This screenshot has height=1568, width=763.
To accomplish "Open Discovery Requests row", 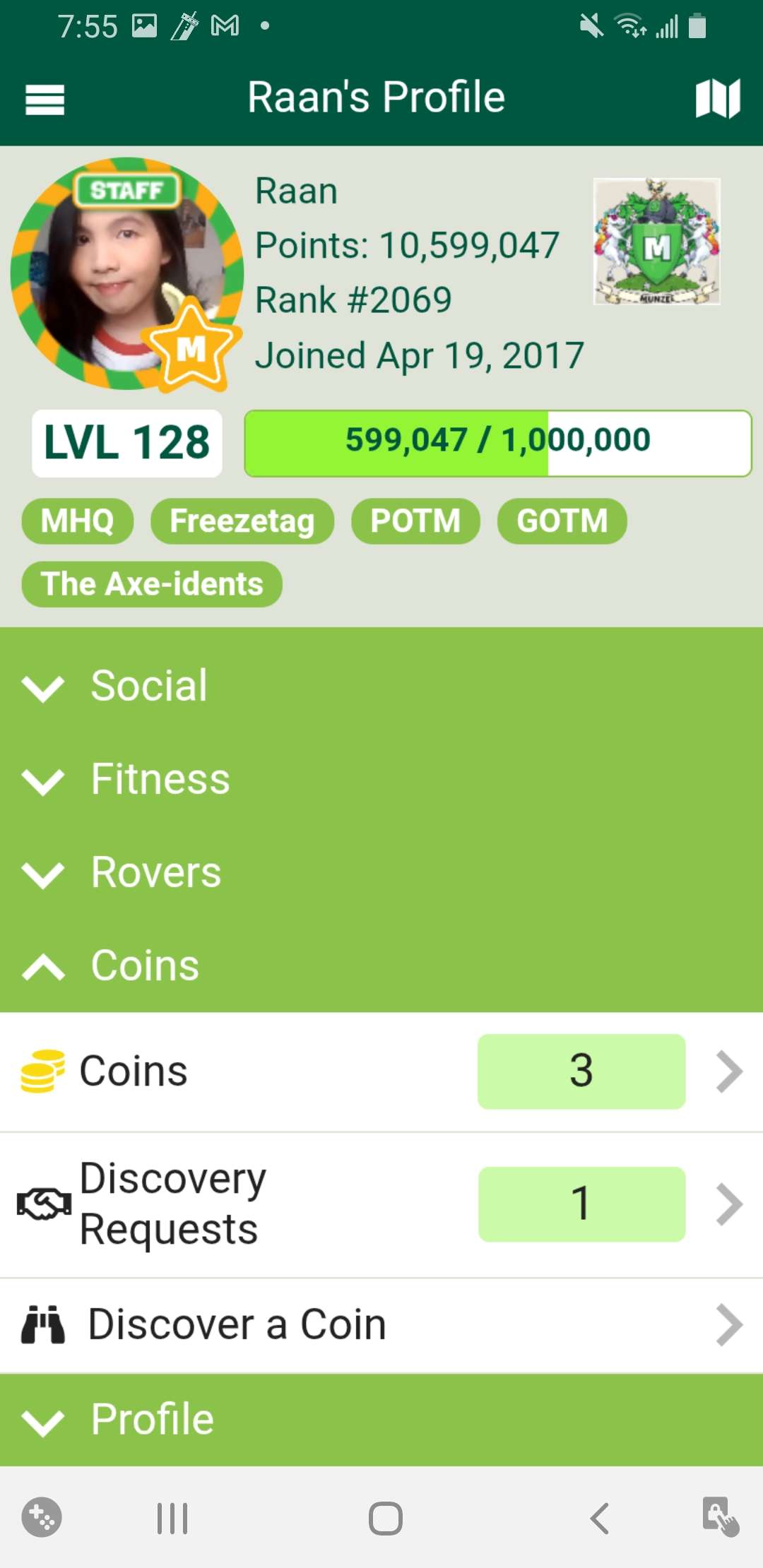I will tap(381, 1204).
